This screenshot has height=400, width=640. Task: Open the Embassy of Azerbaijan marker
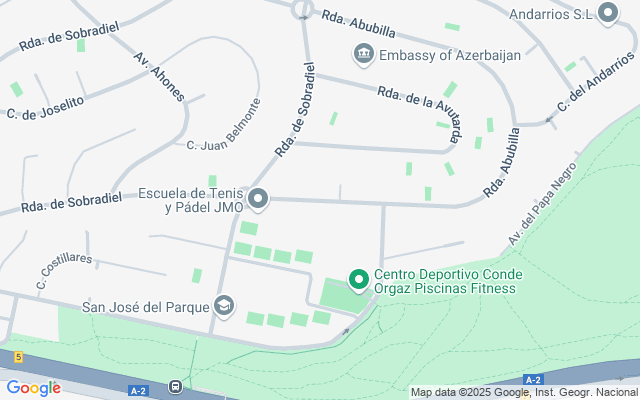click(x=363, y=53)
